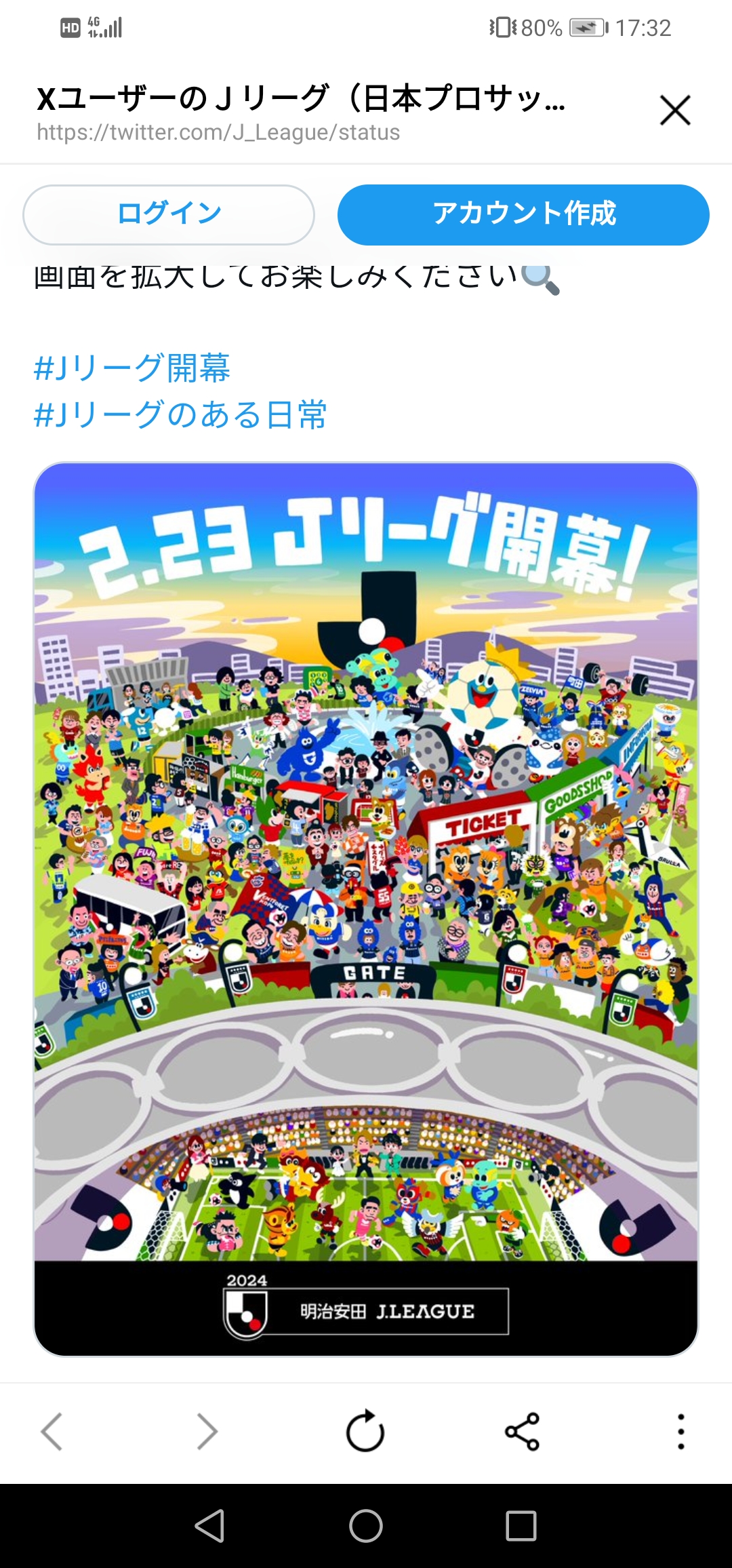The width and height of the screenshot is (732, 1568).
Task: Open the #Jリーグ開幕 hashtag
Action: 132,368
